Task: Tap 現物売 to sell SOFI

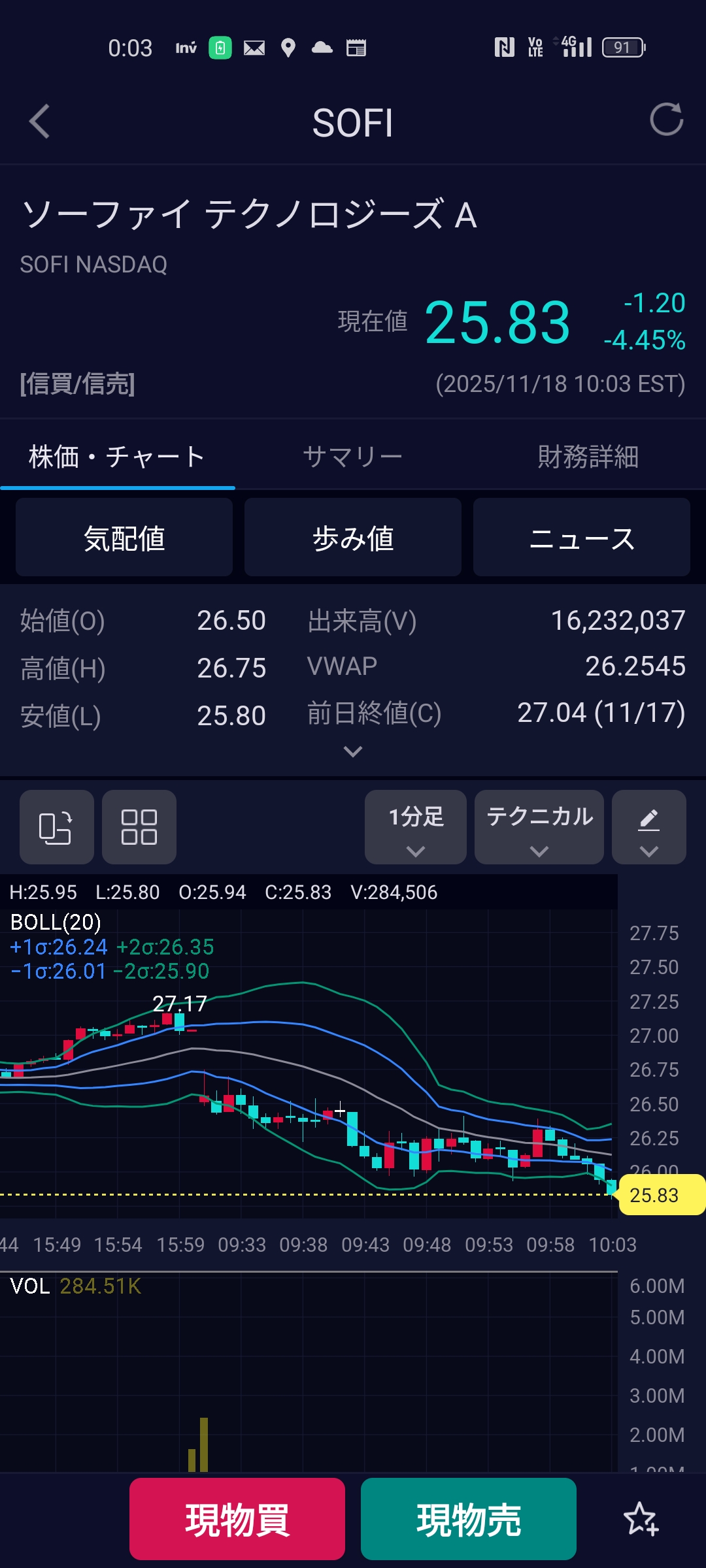Action: tap(469, 1519)
